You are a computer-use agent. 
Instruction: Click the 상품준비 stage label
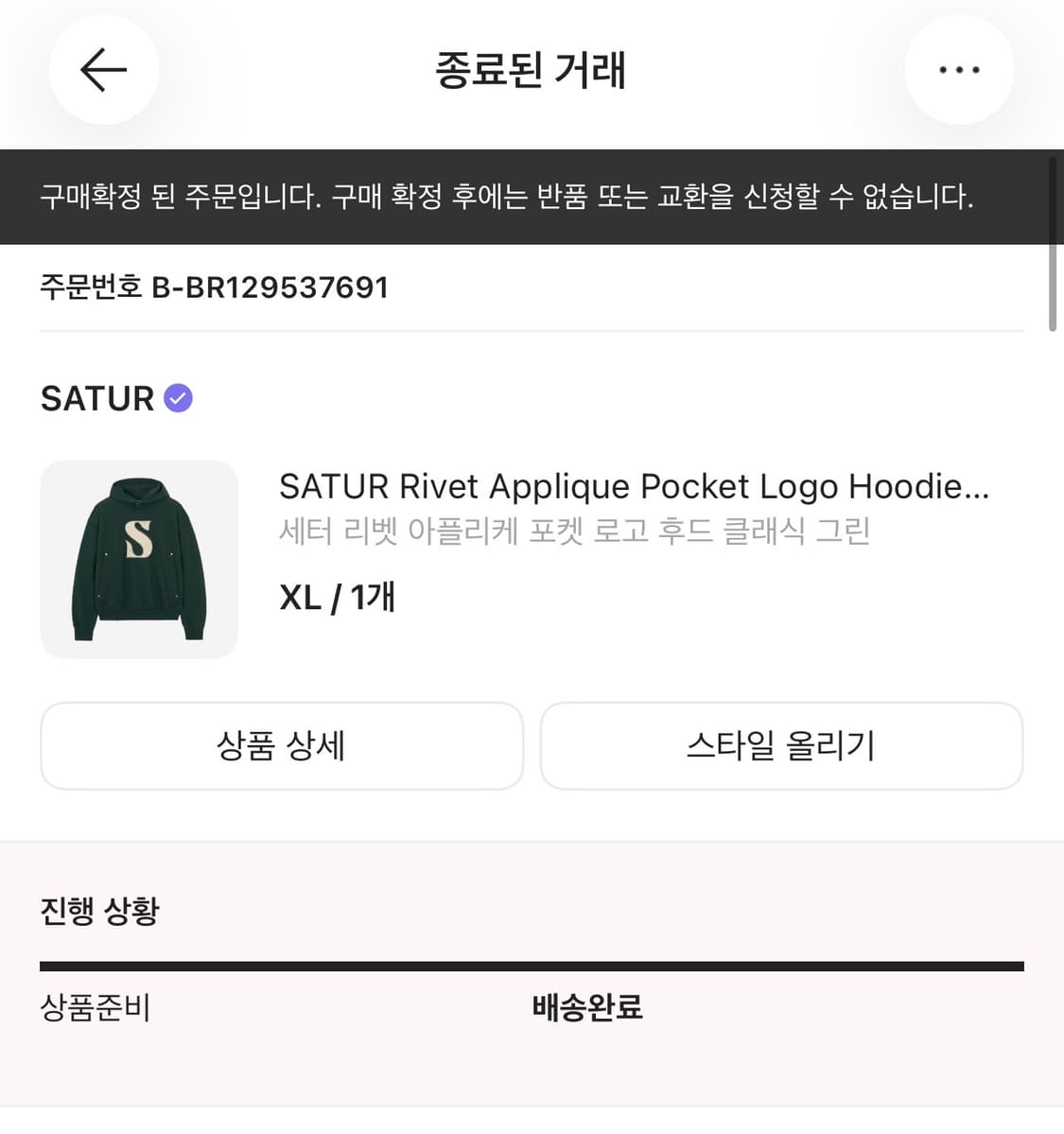point(95,1008)
